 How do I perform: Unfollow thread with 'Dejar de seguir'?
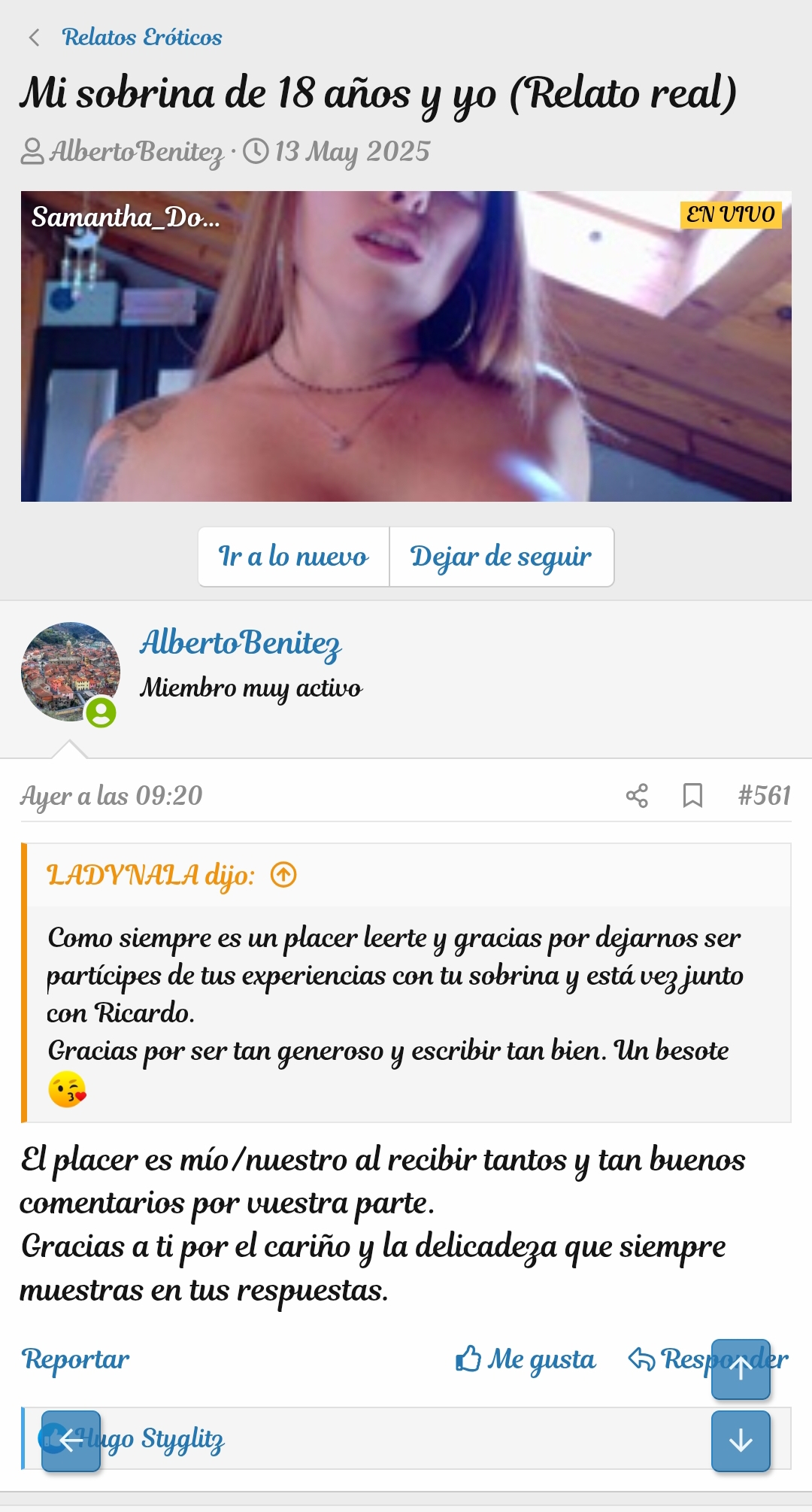(x=501, y=557)
